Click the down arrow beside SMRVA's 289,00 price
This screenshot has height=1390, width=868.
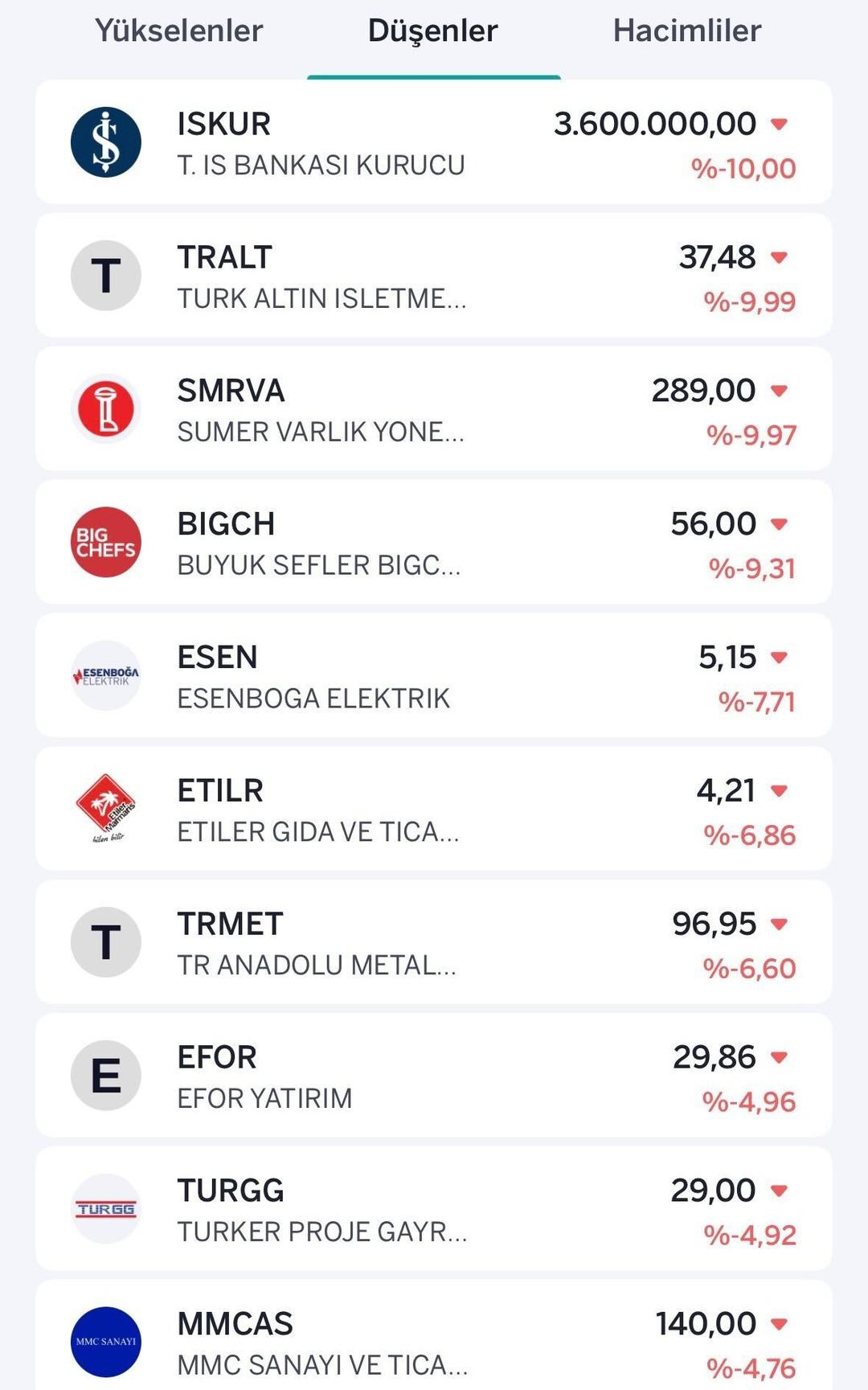tap(779, 392)
